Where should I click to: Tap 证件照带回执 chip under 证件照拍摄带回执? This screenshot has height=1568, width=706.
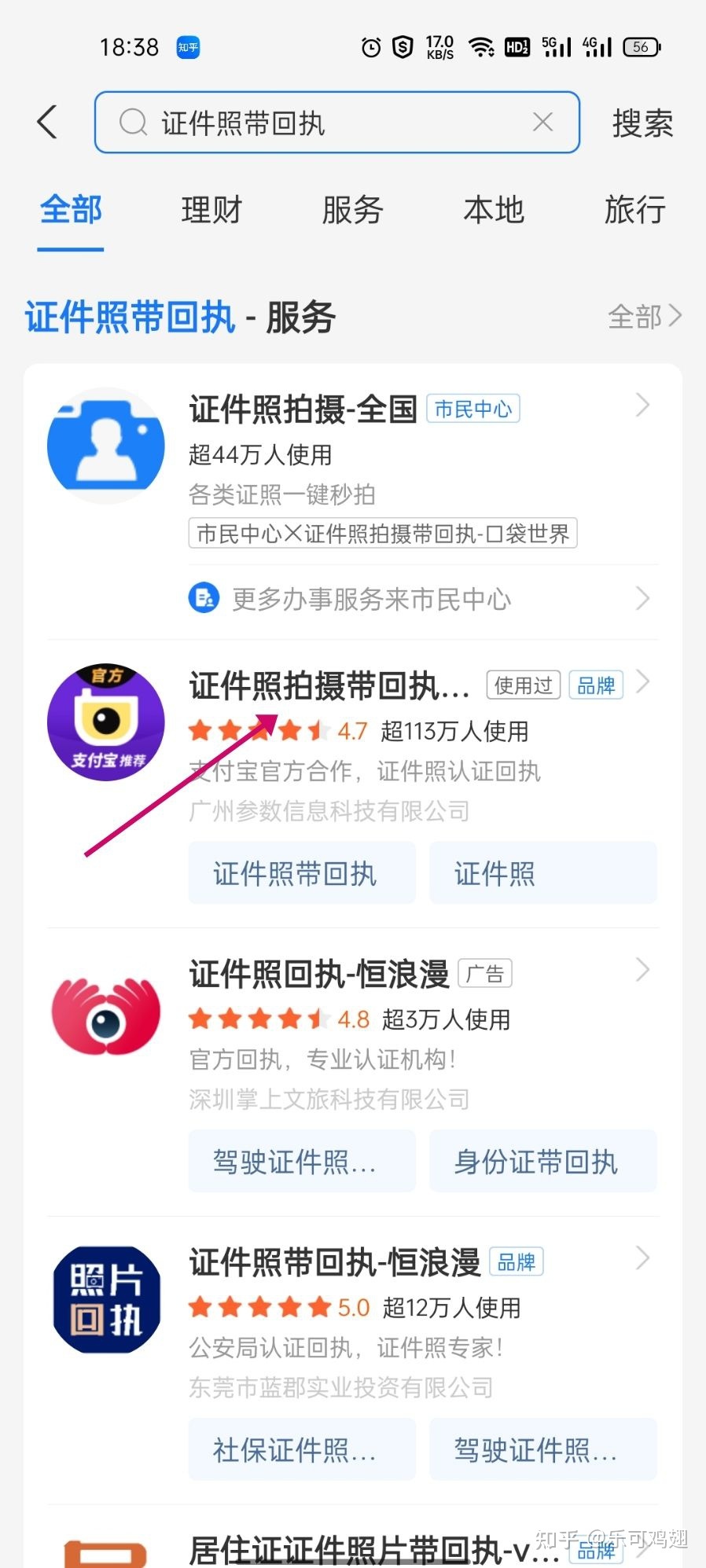pyautogui.click(x=302, y=873)
